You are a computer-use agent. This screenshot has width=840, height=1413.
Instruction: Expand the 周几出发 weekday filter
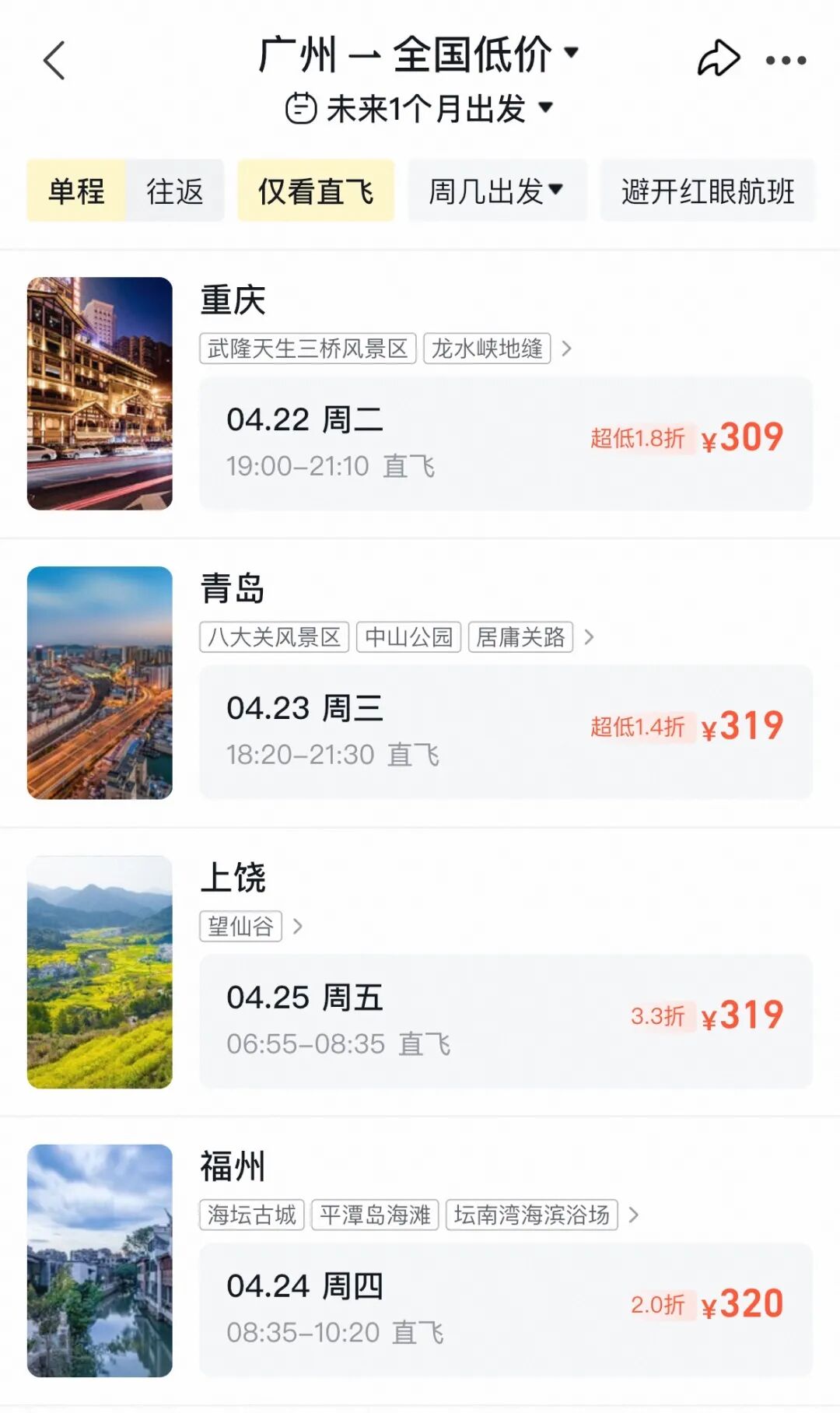(497, 191)
